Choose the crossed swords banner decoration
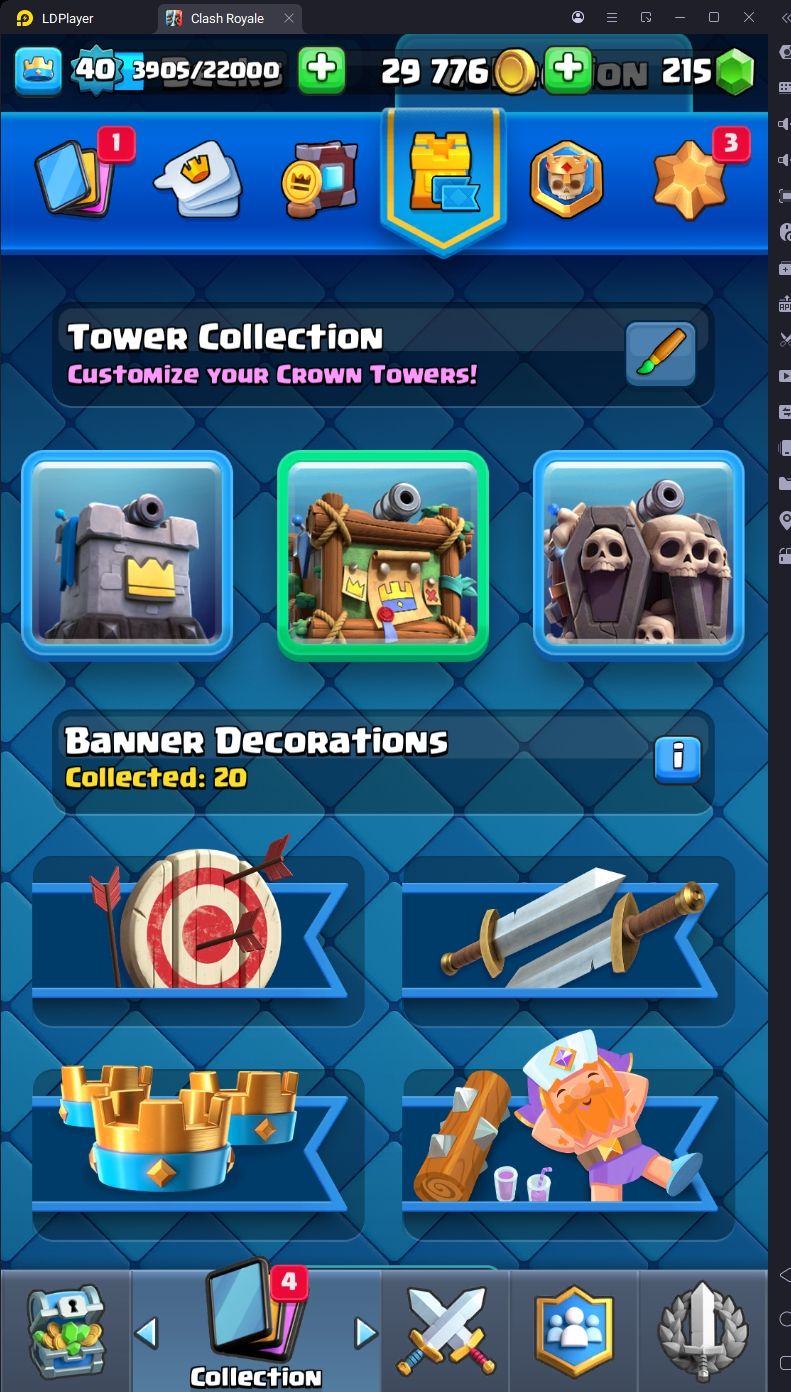The height and width of the screenshot is (1392, 791). tap(568, 940)
